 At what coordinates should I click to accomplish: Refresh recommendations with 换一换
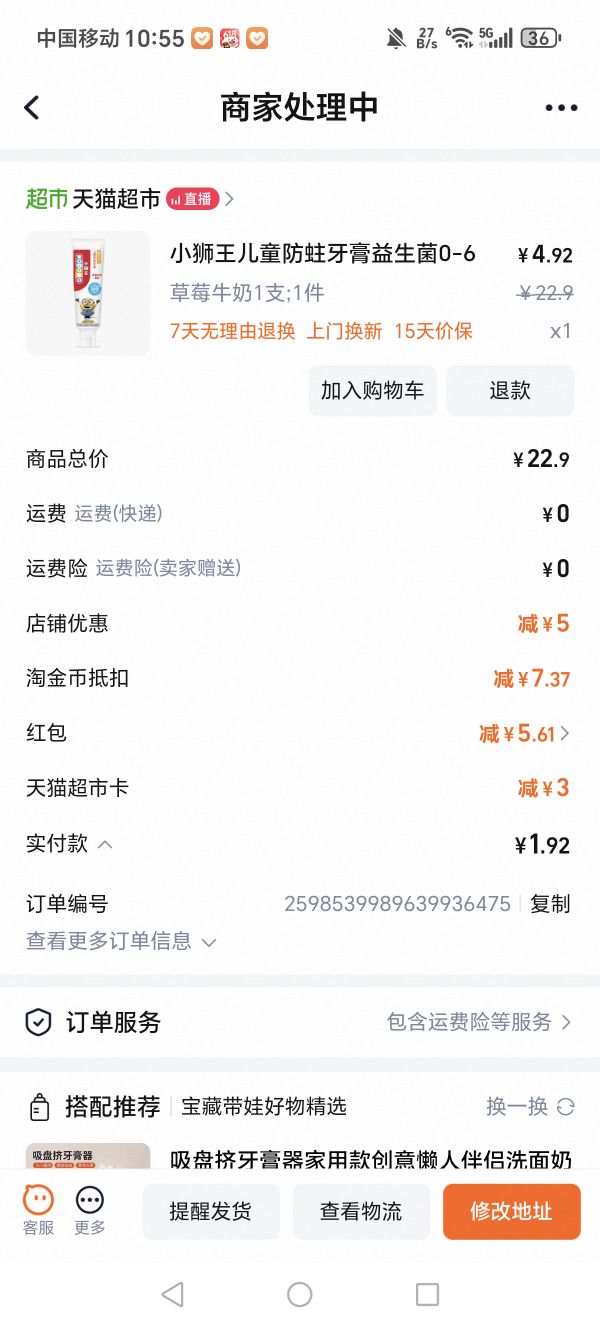click(530, 1106)
